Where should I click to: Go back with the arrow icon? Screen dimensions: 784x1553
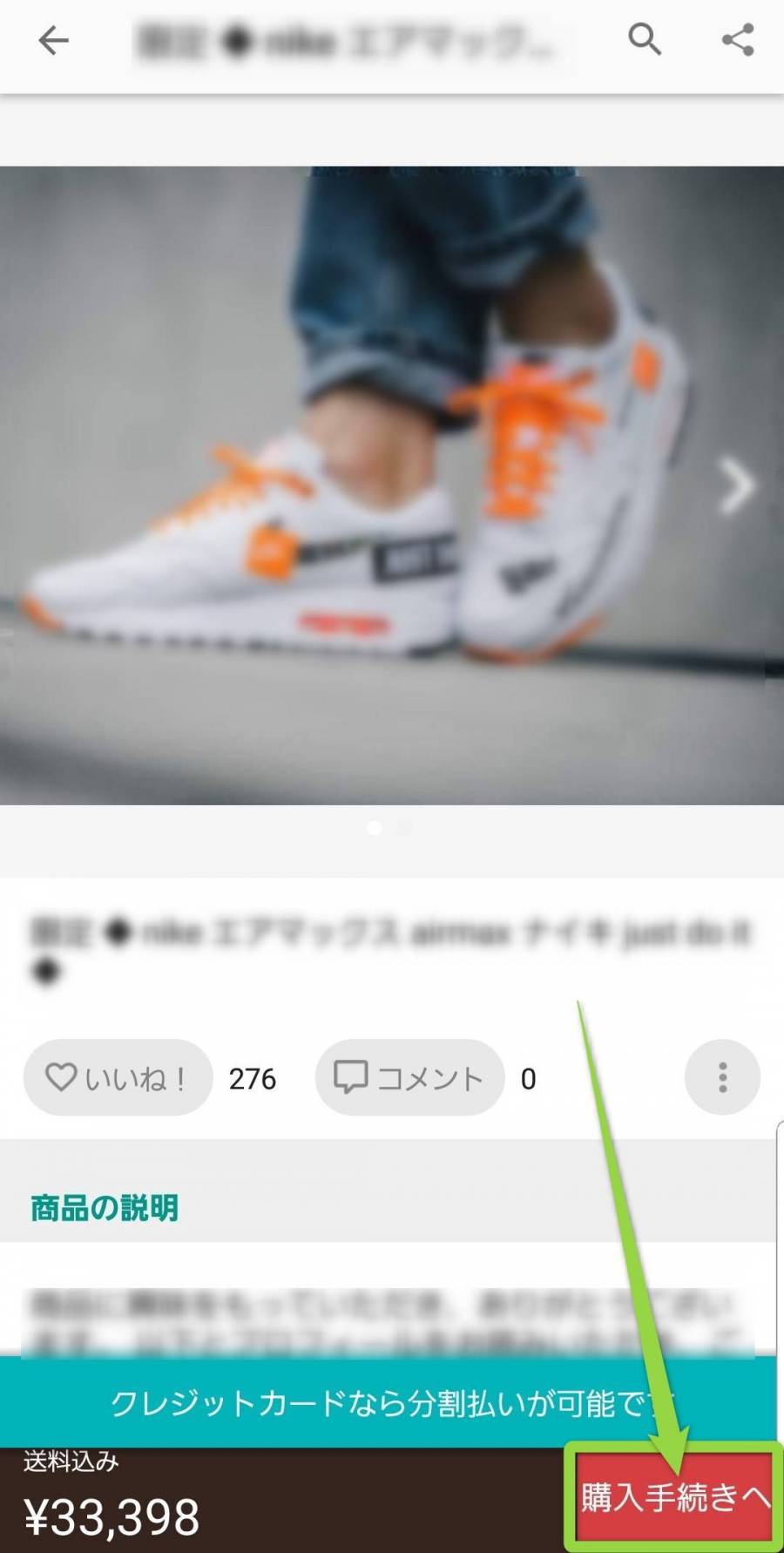53,41
